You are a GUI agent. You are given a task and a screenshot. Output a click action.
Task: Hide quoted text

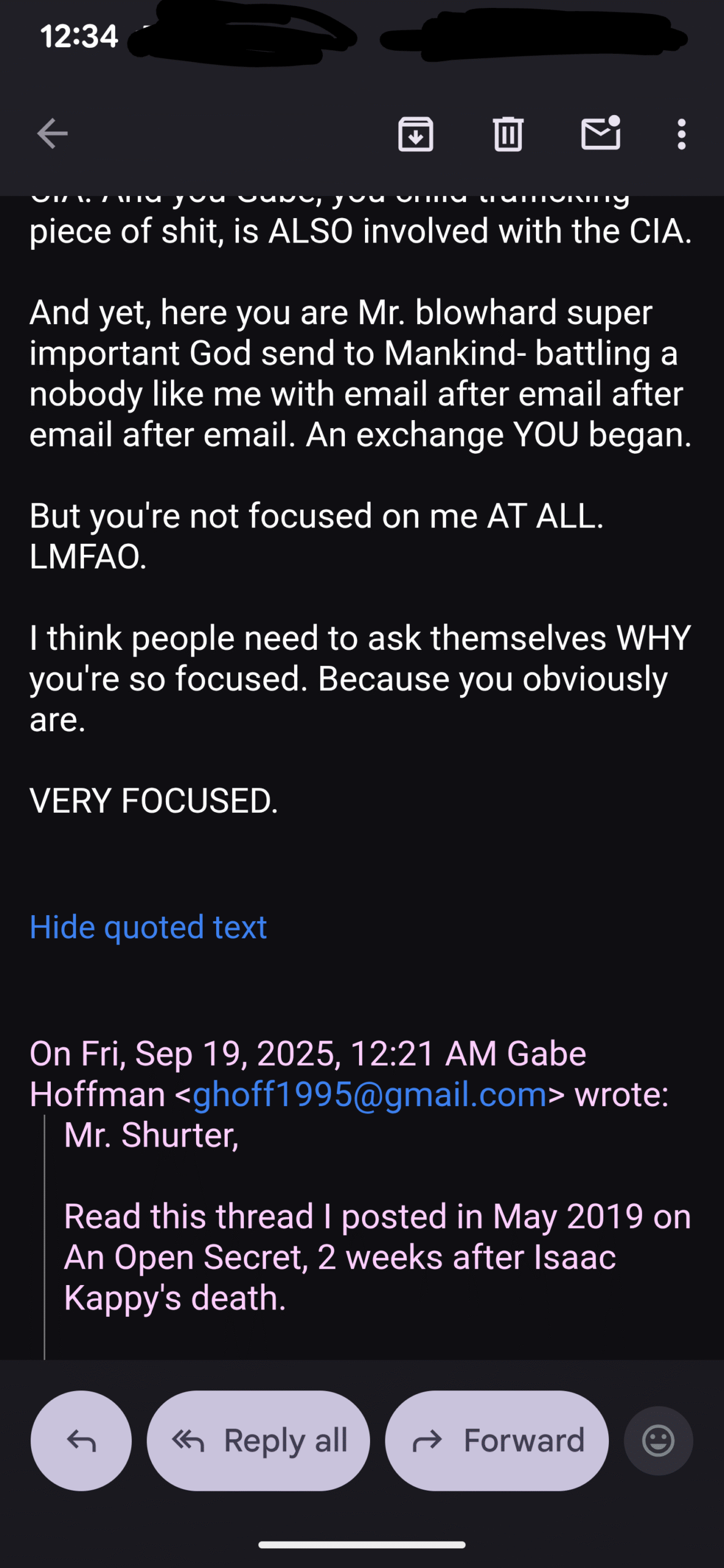coord(148,927)
